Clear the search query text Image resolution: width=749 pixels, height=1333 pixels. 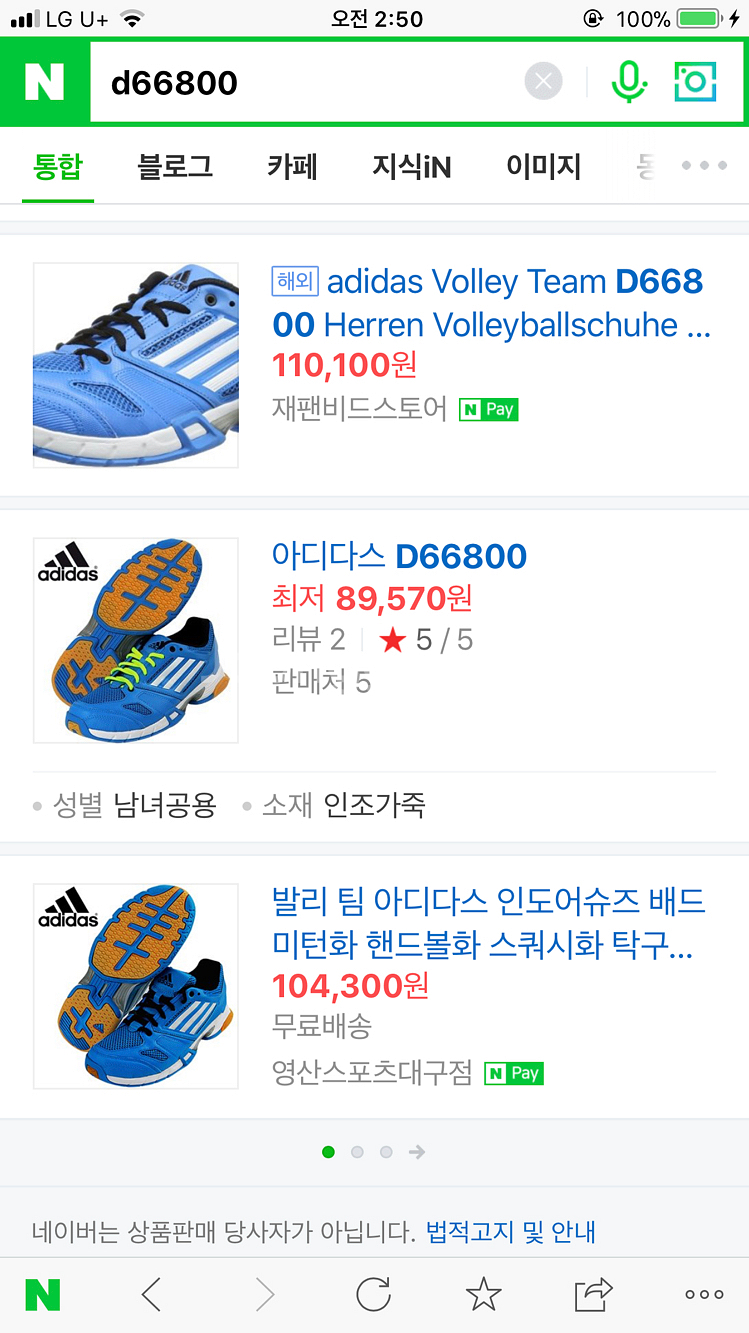click(x=543, y=82)
